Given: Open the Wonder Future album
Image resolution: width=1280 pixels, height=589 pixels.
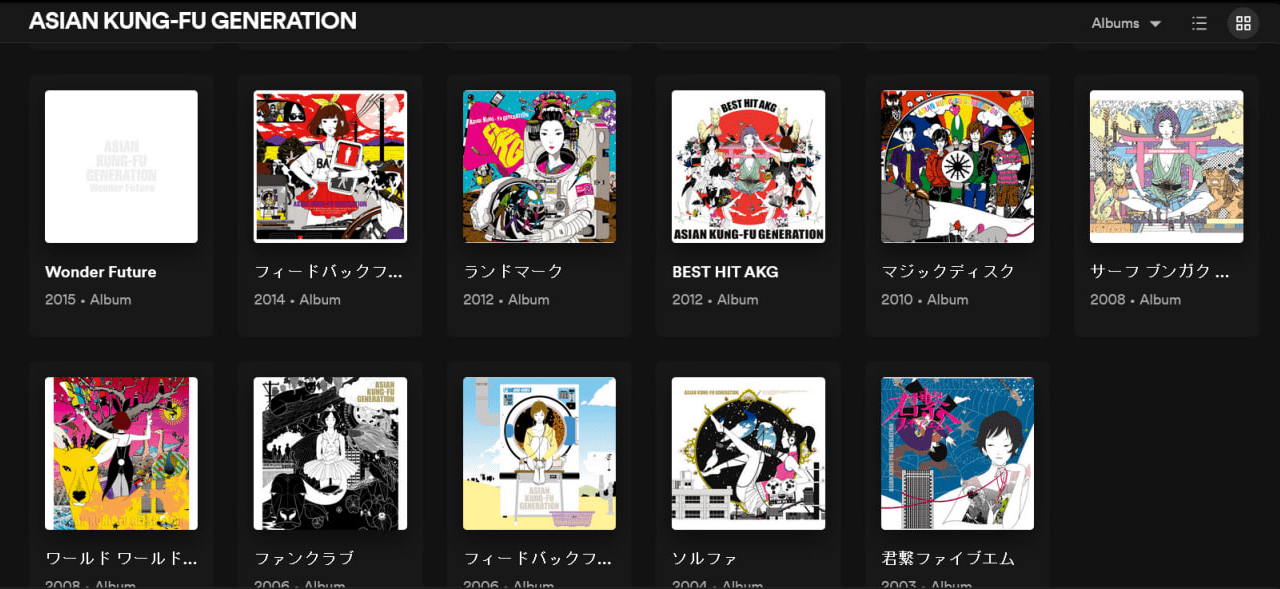Looking at the screenshot, I should (x=121, y=167).
